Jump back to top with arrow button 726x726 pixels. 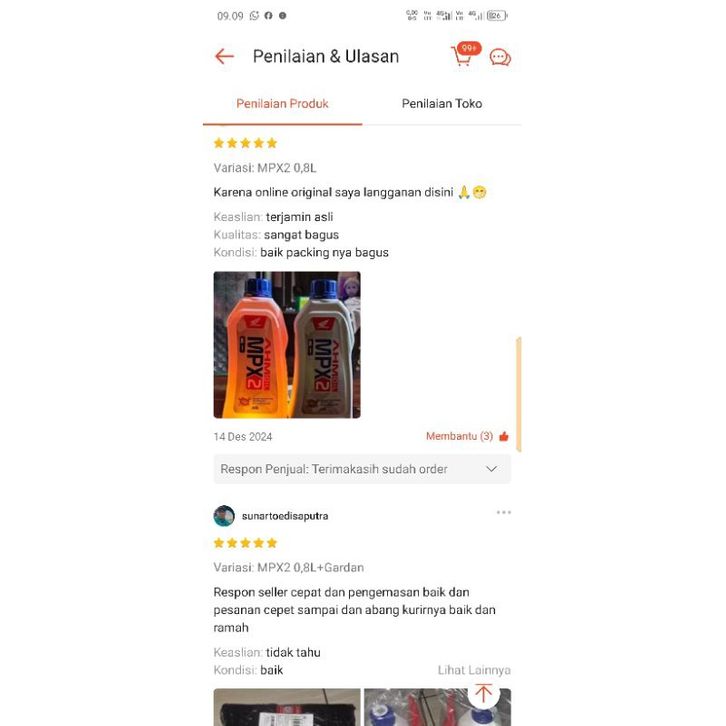[484, 694]
